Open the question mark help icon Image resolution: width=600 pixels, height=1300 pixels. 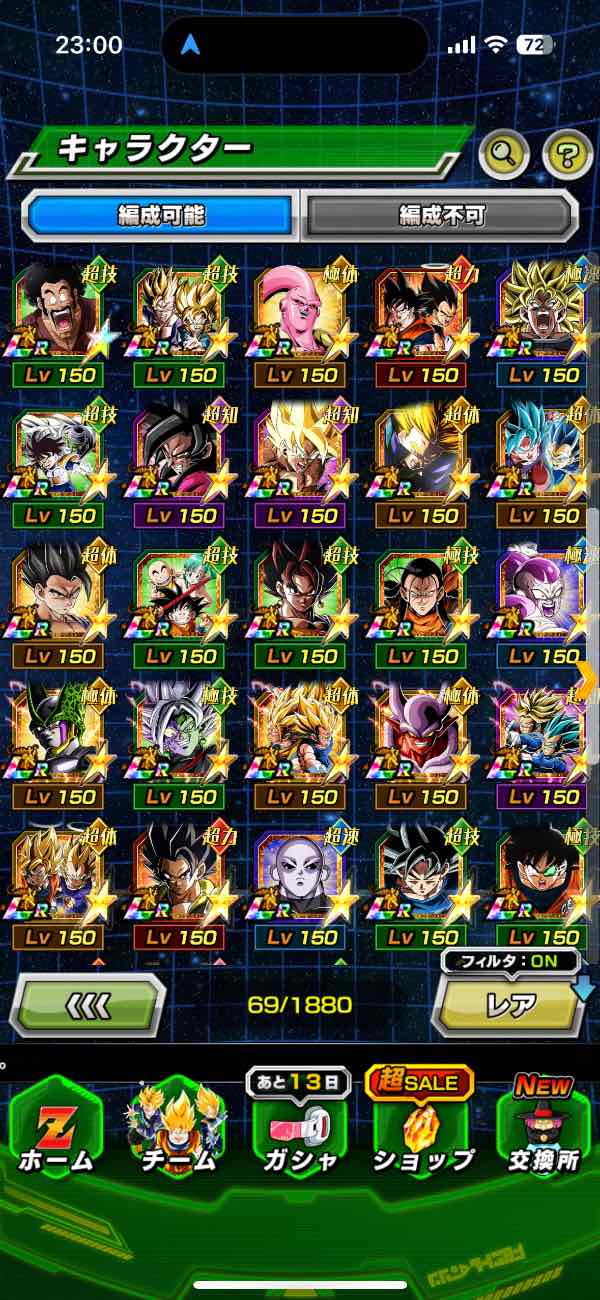coord(567,153)
